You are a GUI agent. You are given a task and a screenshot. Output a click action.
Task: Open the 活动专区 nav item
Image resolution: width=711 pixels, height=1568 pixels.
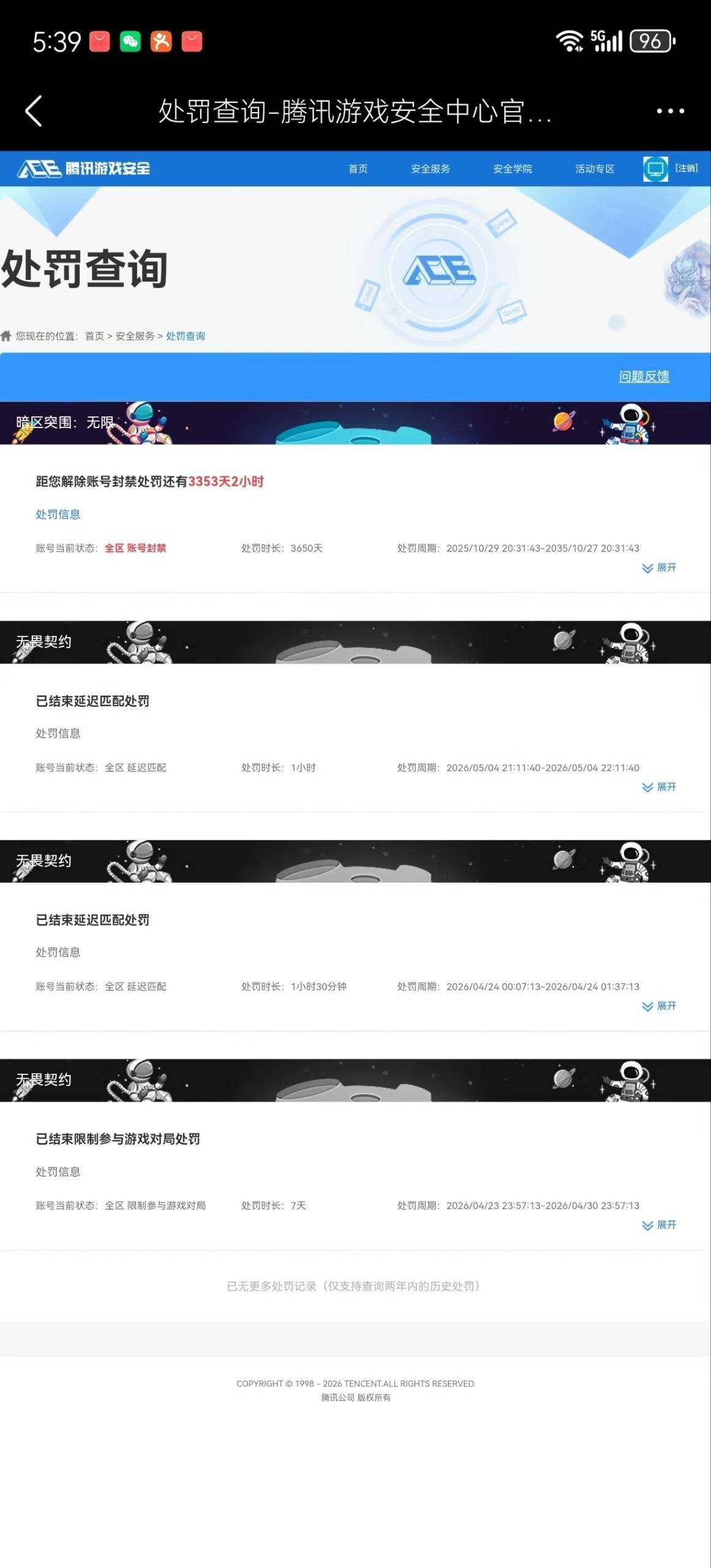[x=595, y=168]
